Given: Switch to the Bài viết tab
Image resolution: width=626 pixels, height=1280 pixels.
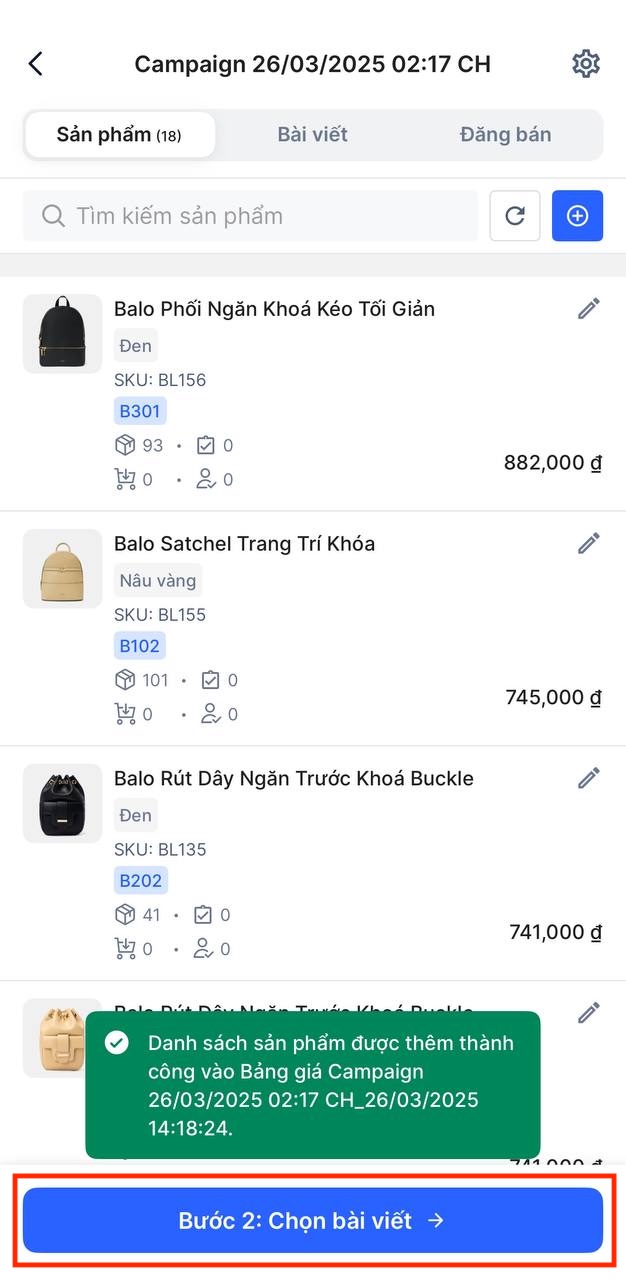Looking at the screenshot, I should (x=312, y=135).
